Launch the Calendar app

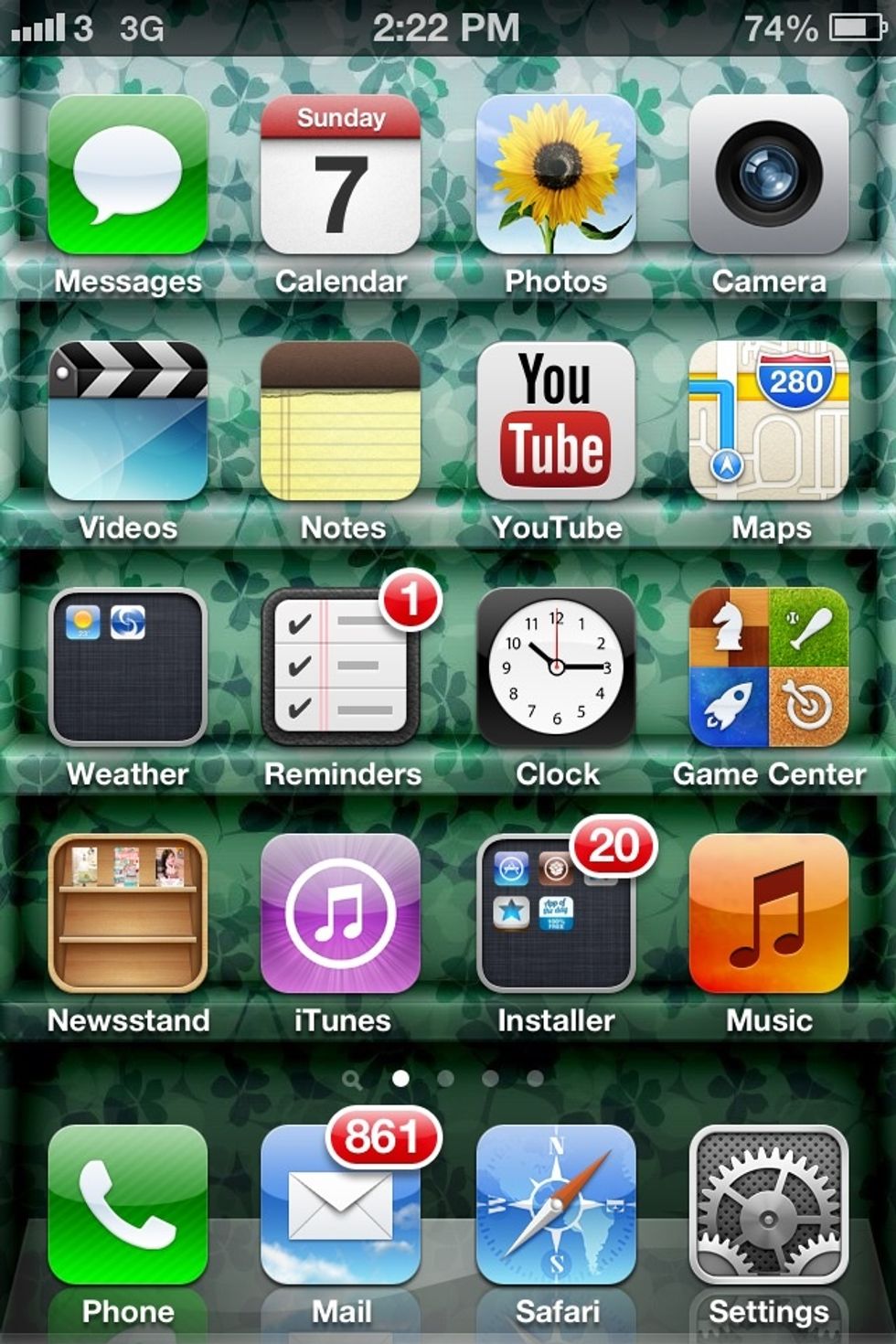[340, 175]
